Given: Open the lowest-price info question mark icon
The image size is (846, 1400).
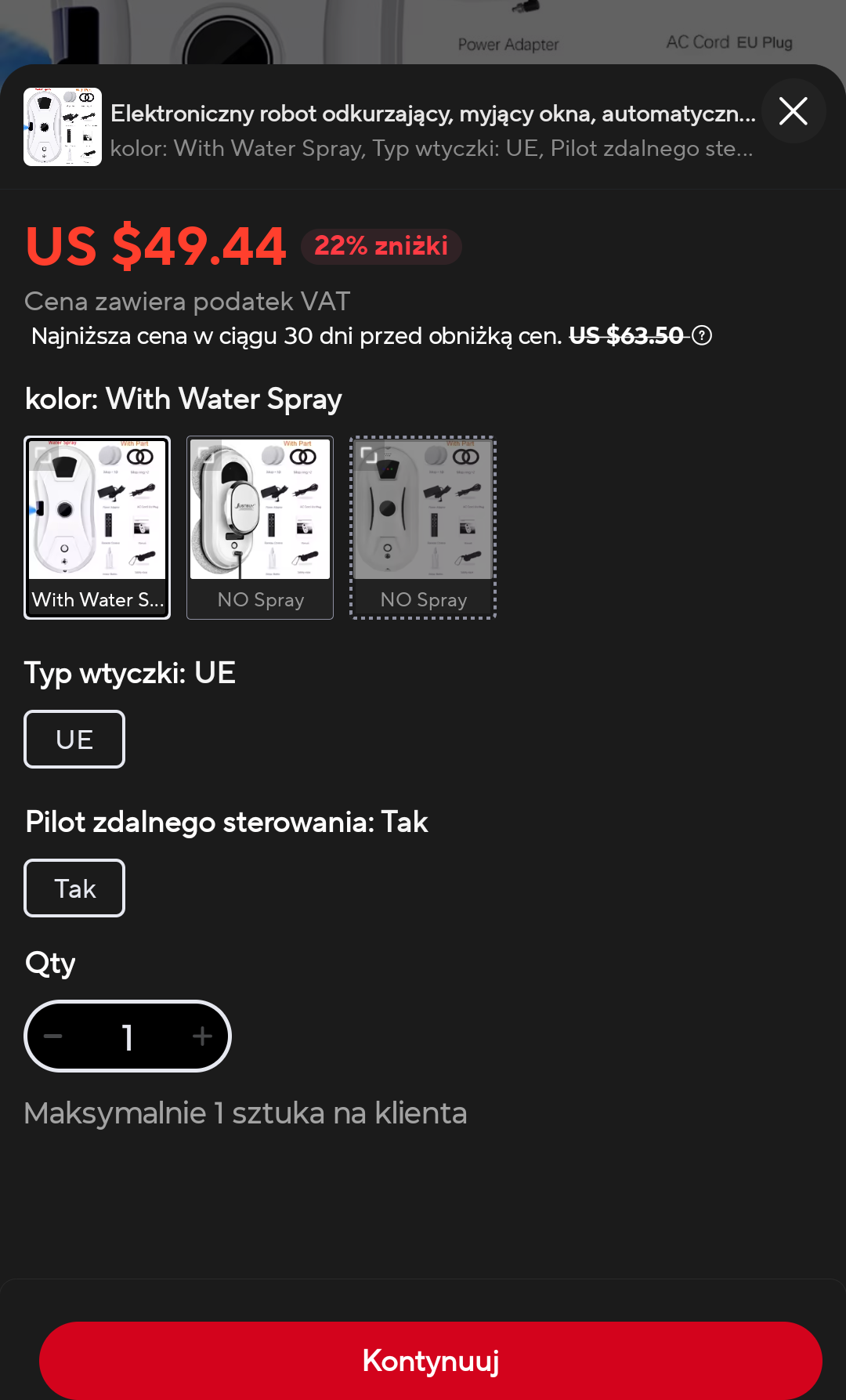Looking at the screenshot, I should [x=702, y=337].
